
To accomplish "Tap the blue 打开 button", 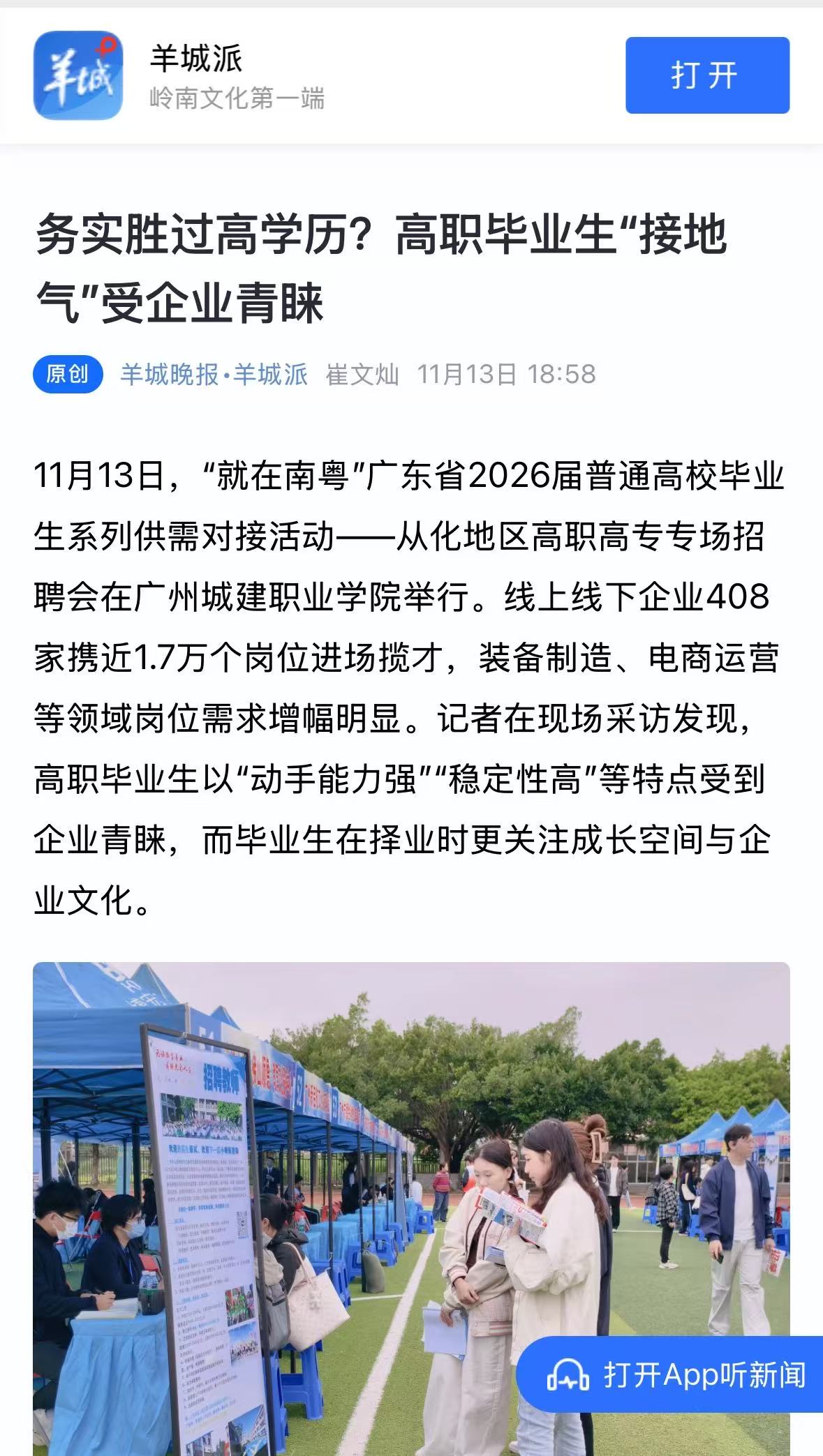I will pyautogui.click(x=706, y=75).
